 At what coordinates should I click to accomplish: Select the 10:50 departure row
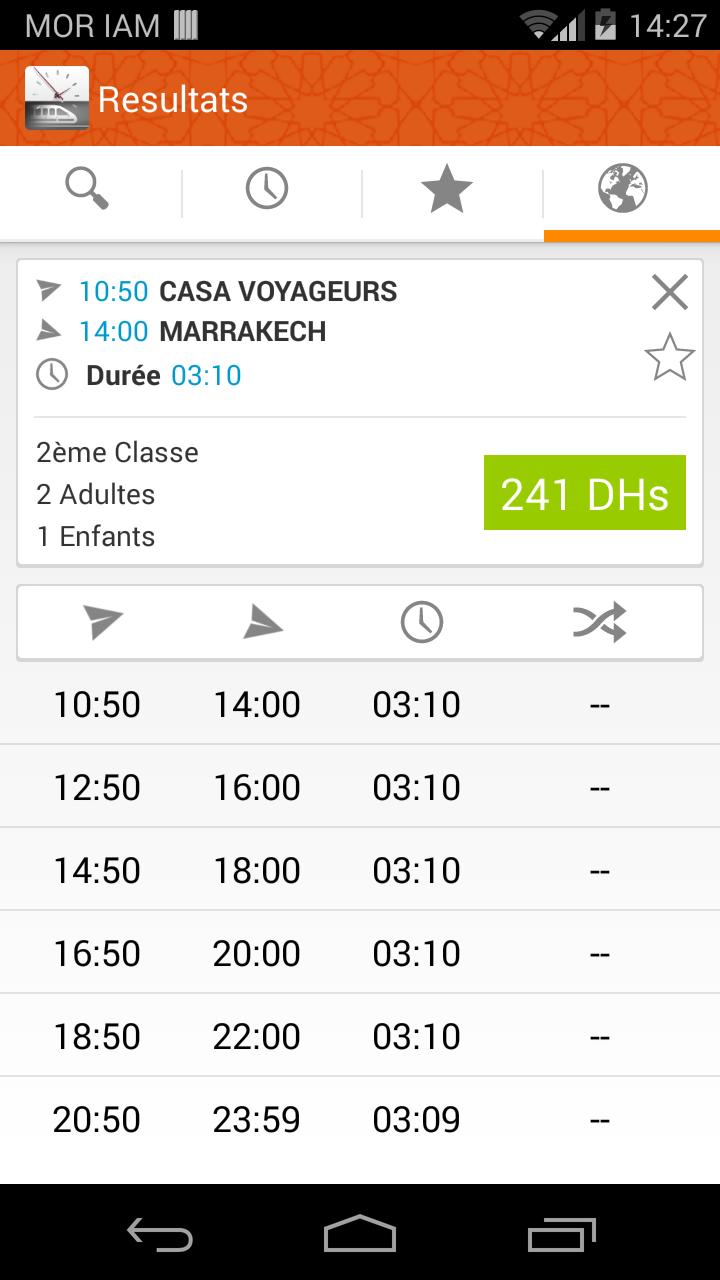point(360,704)
